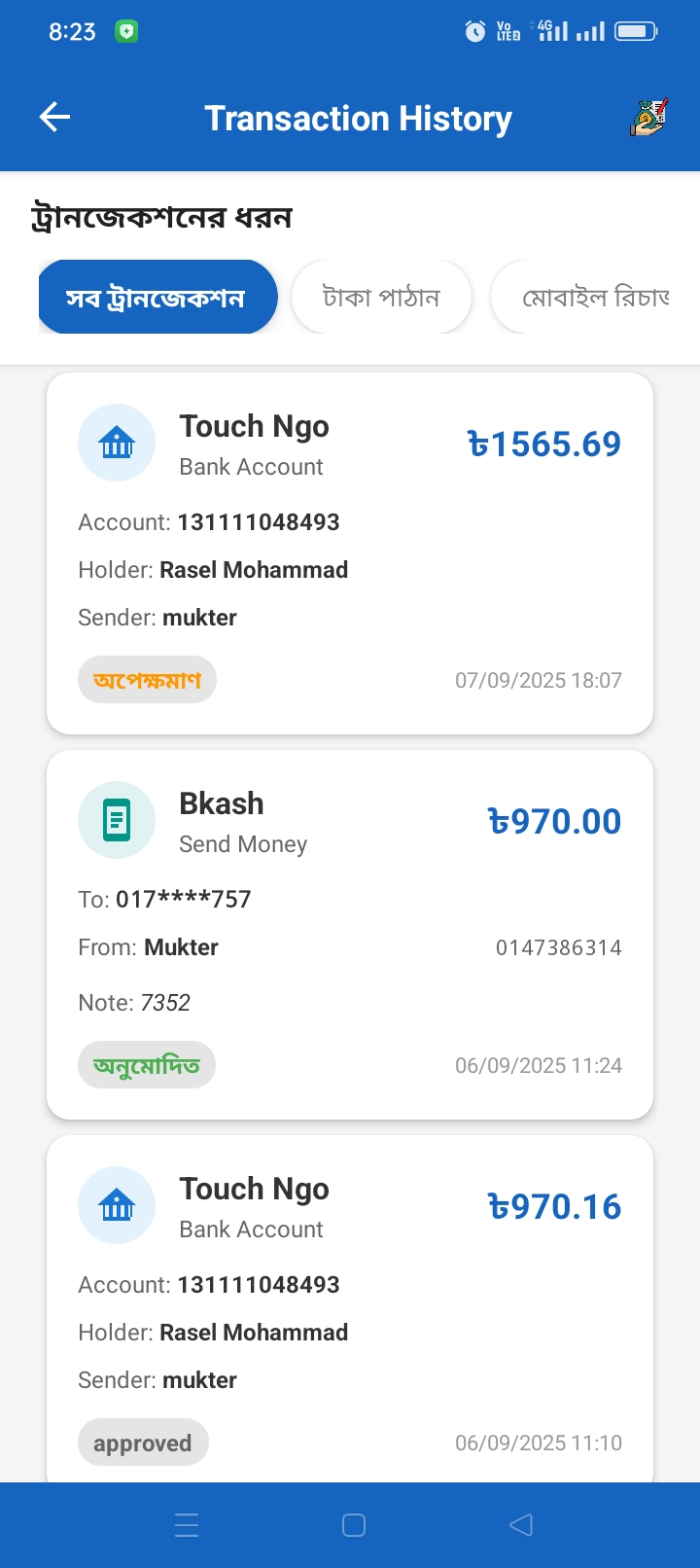View the Bkash ৳970.00 Send Money transaction
The image size is (700, 1568).
(x=350, y=934)
